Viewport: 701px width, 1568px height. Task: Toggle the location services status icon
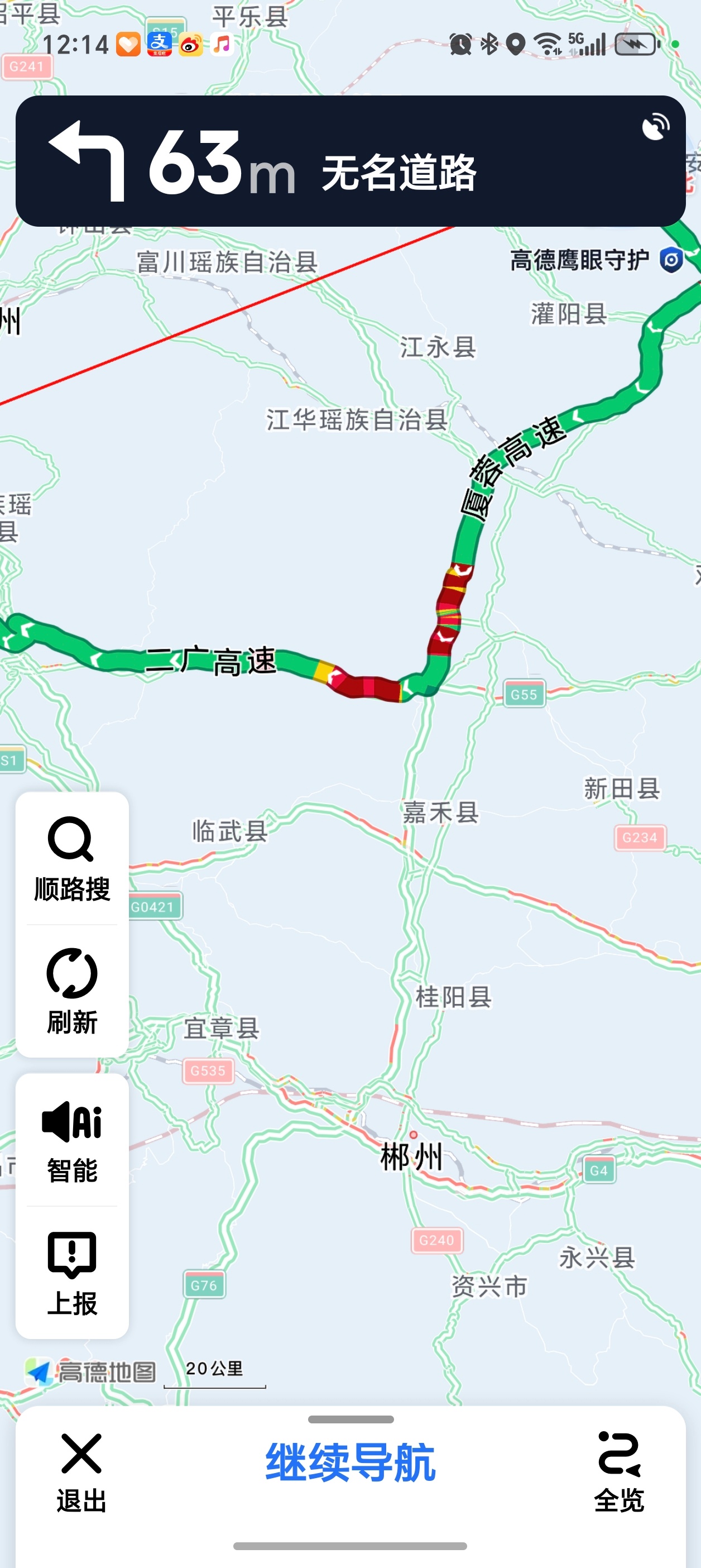coord(515,42)
